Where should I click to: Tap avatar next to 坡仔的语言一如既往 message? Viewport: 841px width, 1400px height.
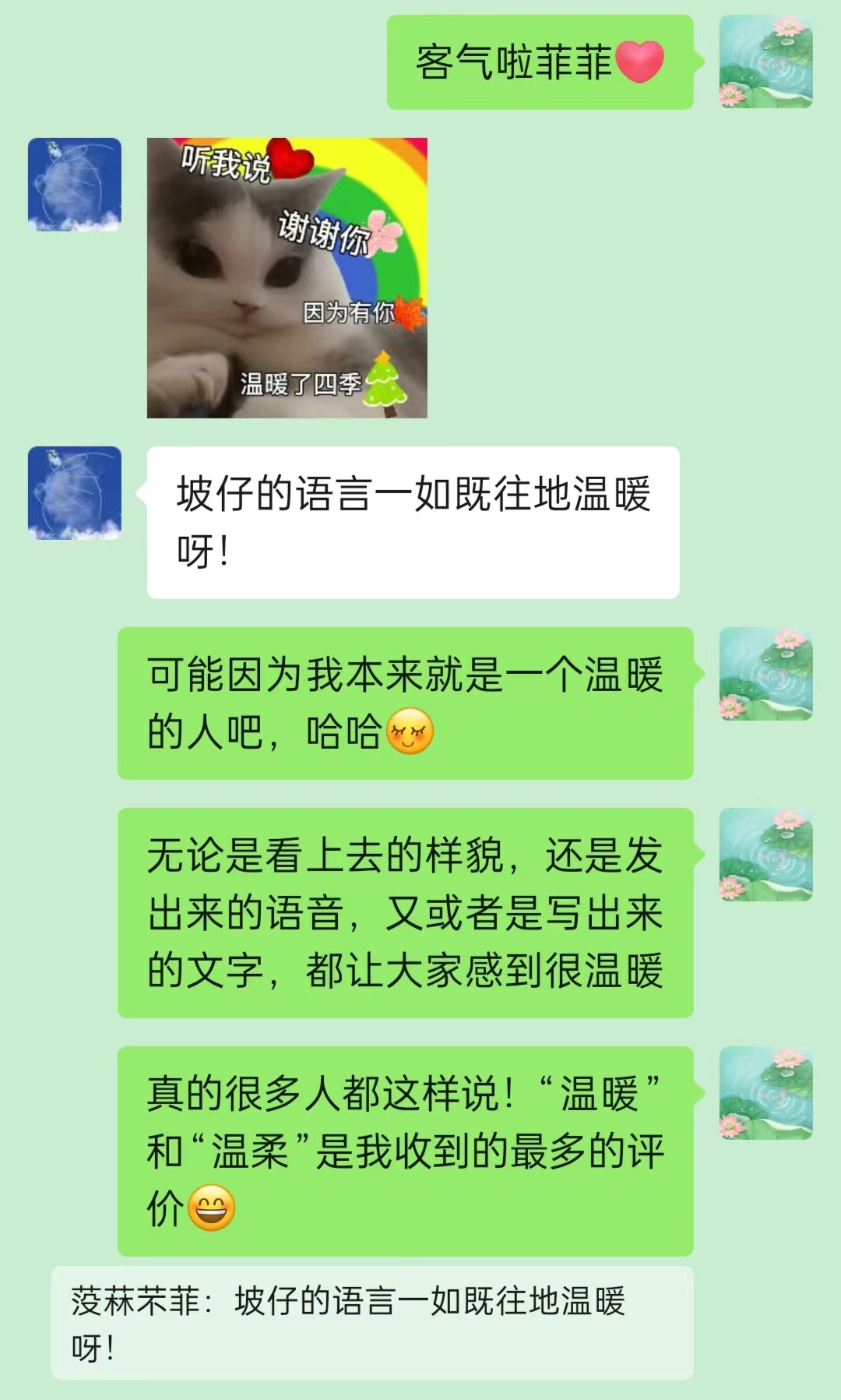click(x=75, y=493)
